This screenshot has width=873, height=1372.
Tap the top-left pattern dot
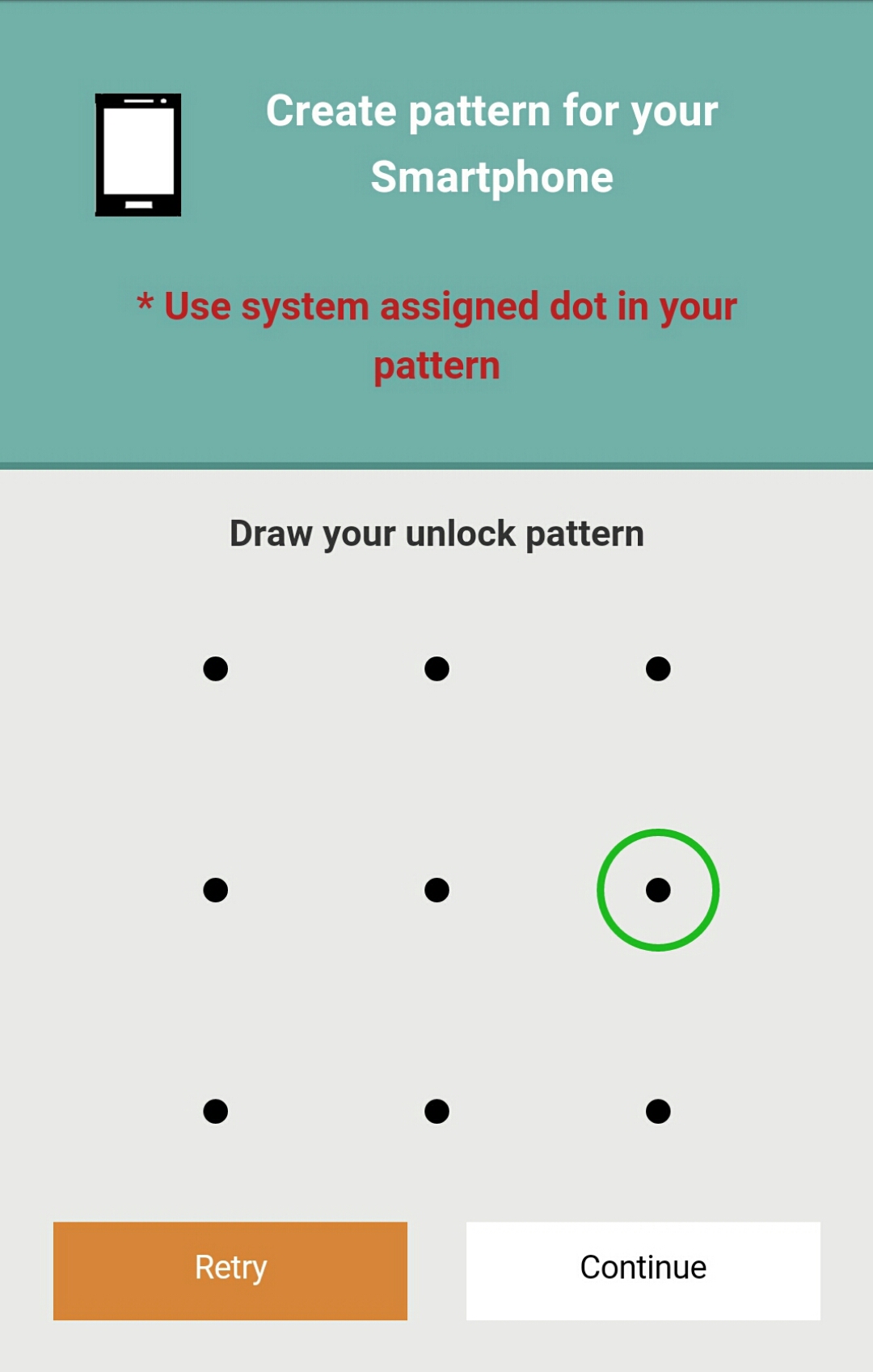click(216, 669)
